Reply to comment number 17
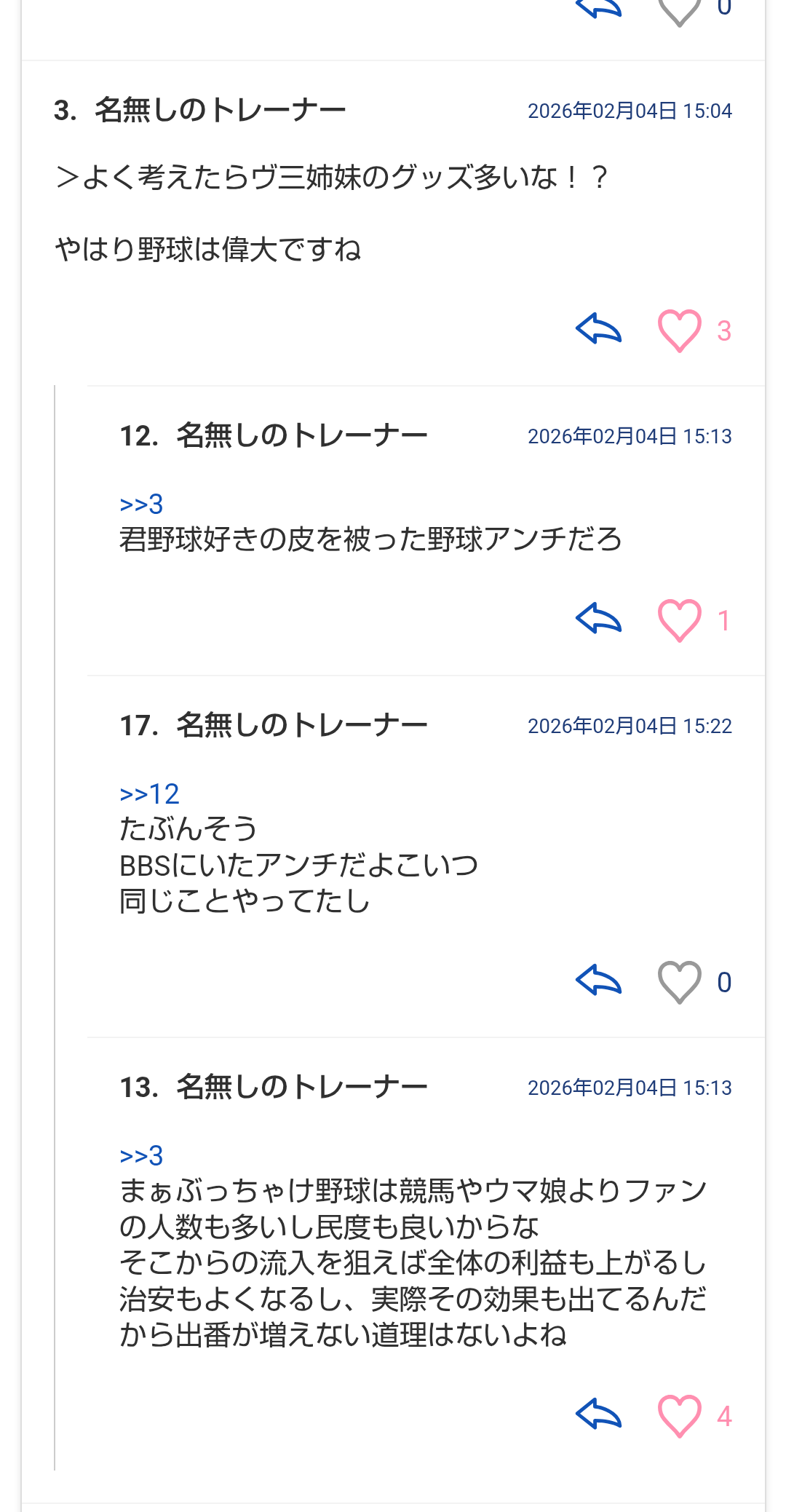 coord(598,981)
